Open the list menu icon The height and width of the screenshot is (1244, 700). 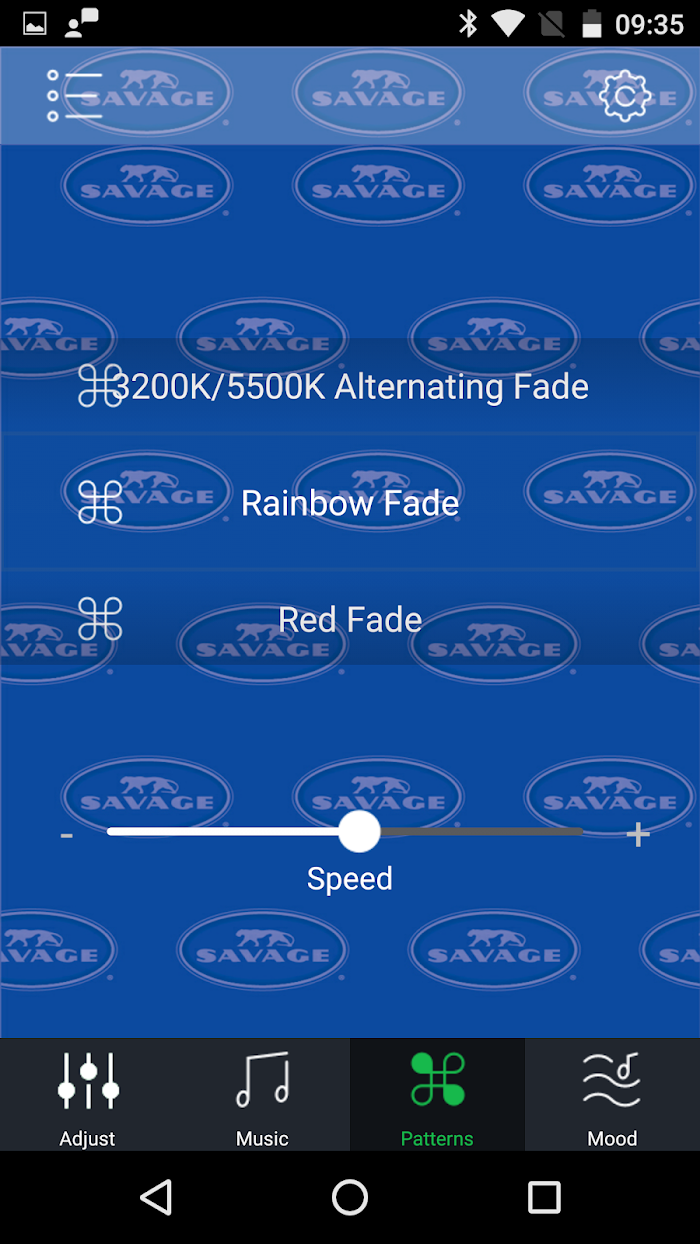pyautogui.click(x=75, y=96)
